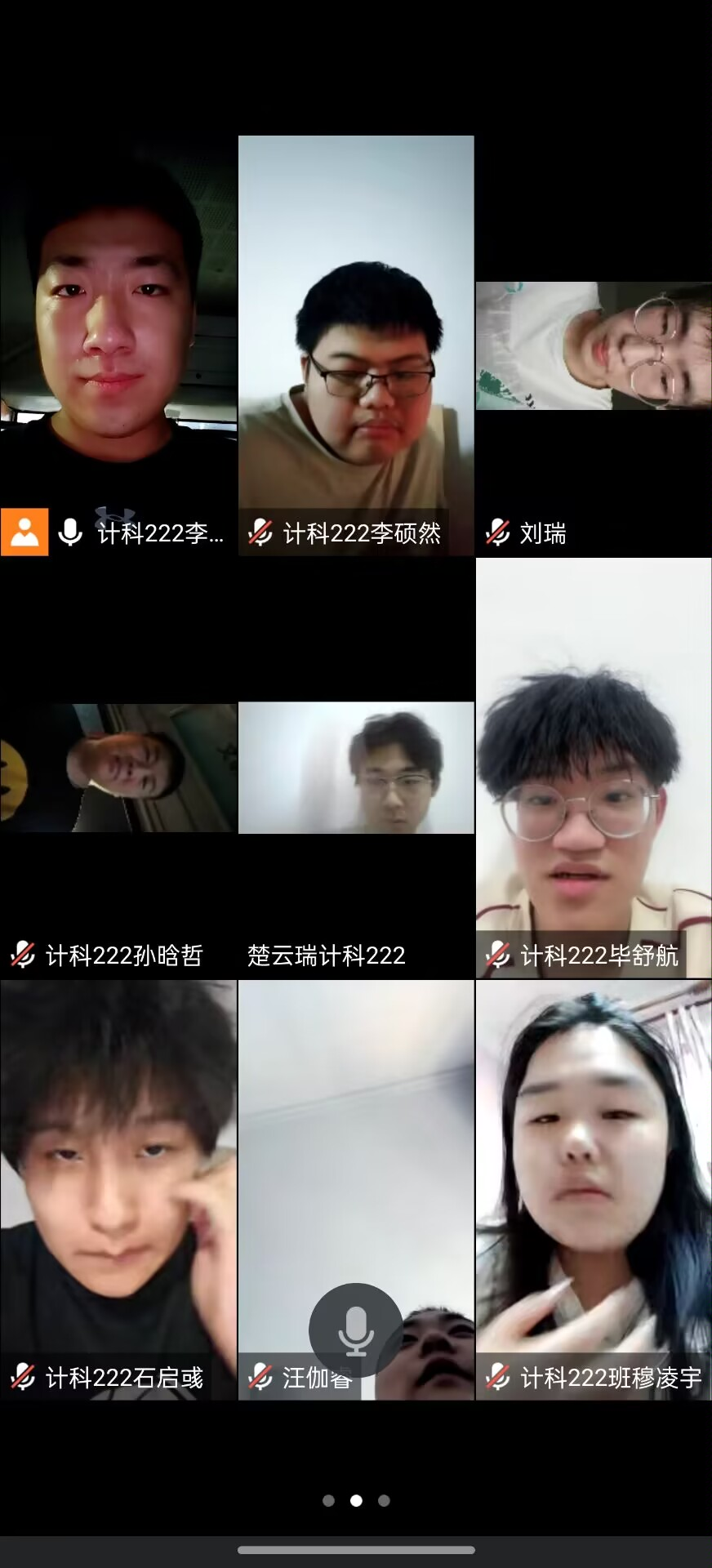Go to the first page indicator dot
The image size is (712, 1568).
tap(328, 1500)
